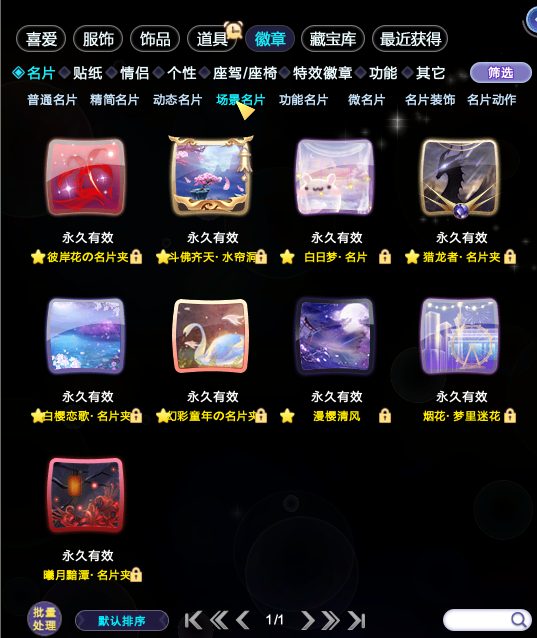Open the 筛选 filter button
The width and height of the screenshot is (537, 638).
coord(500,73)
